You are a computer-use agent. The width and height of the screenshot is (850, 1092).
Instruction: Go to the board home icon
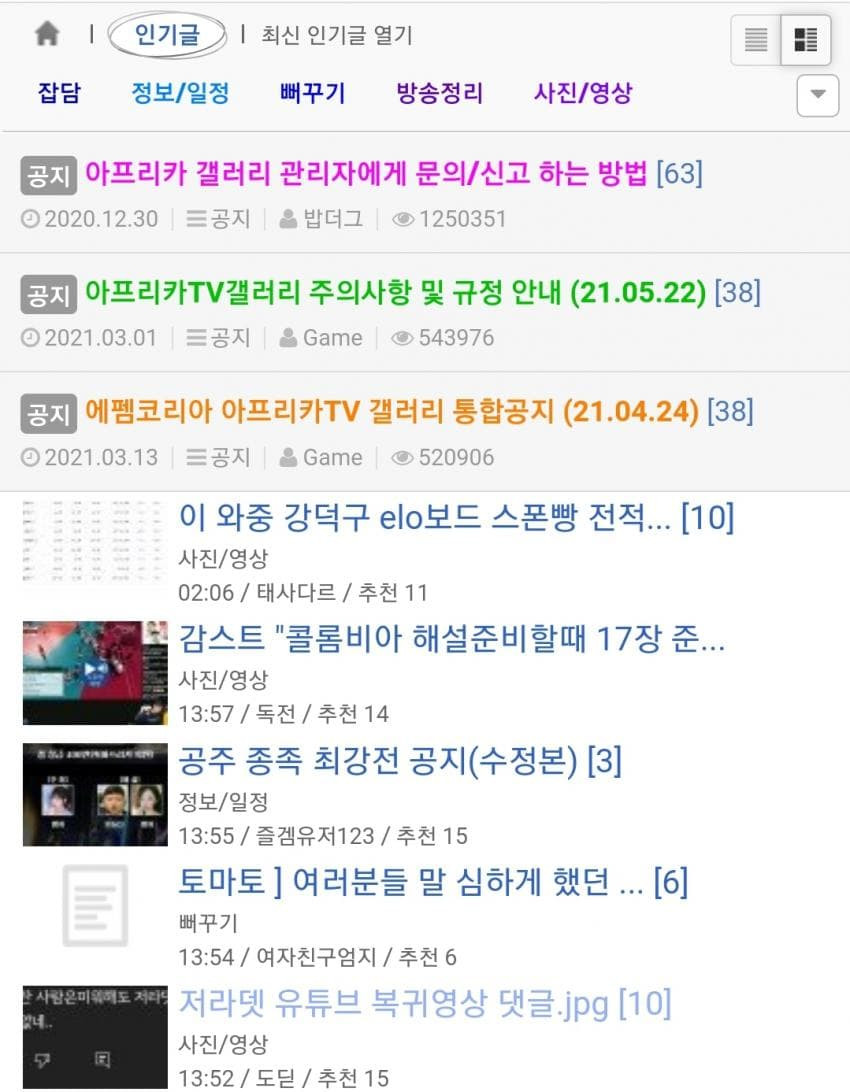[x=47, y=36]
